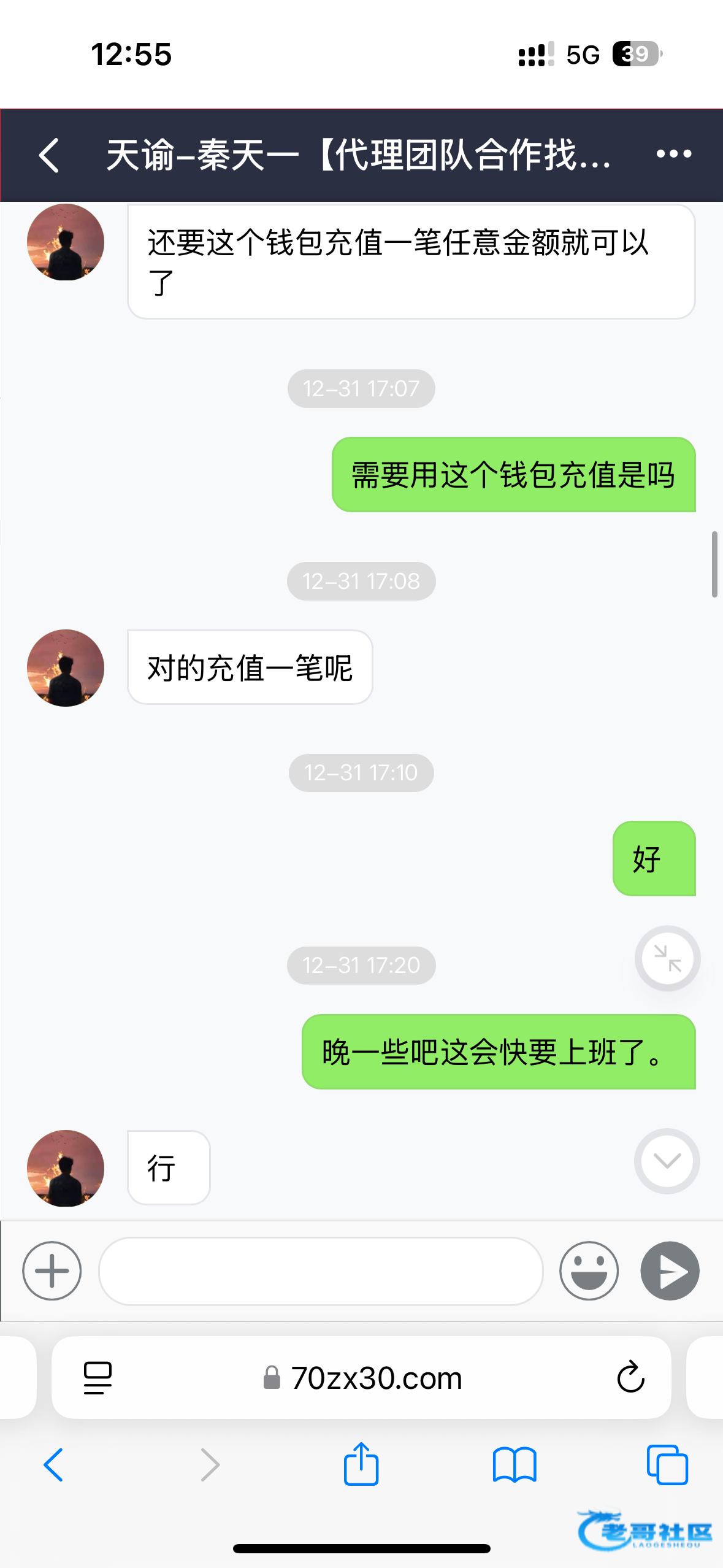Open Safari page settings menu

pos(98,1378)
